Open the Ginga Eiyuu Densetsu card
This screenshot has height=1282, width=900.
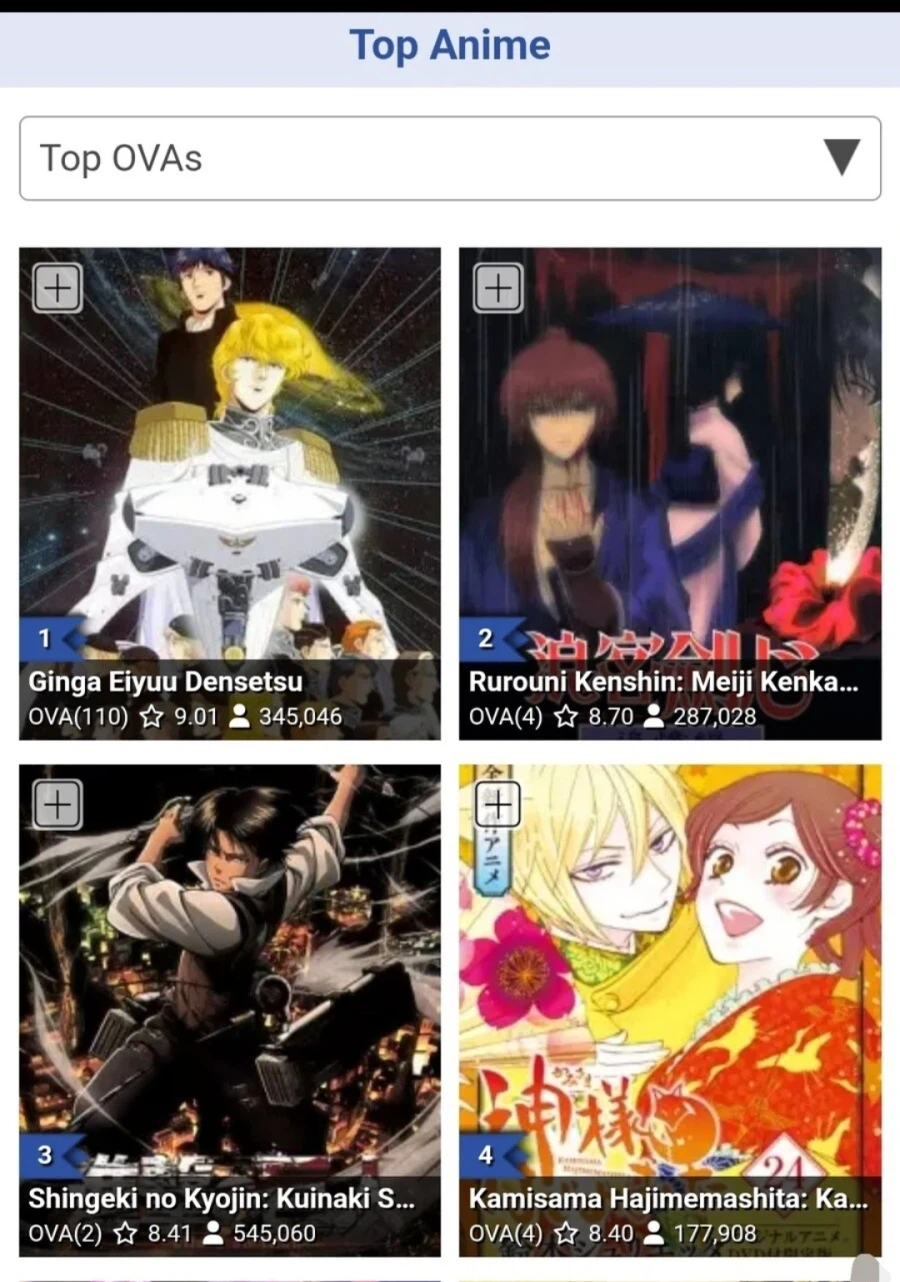coord(229,480)
